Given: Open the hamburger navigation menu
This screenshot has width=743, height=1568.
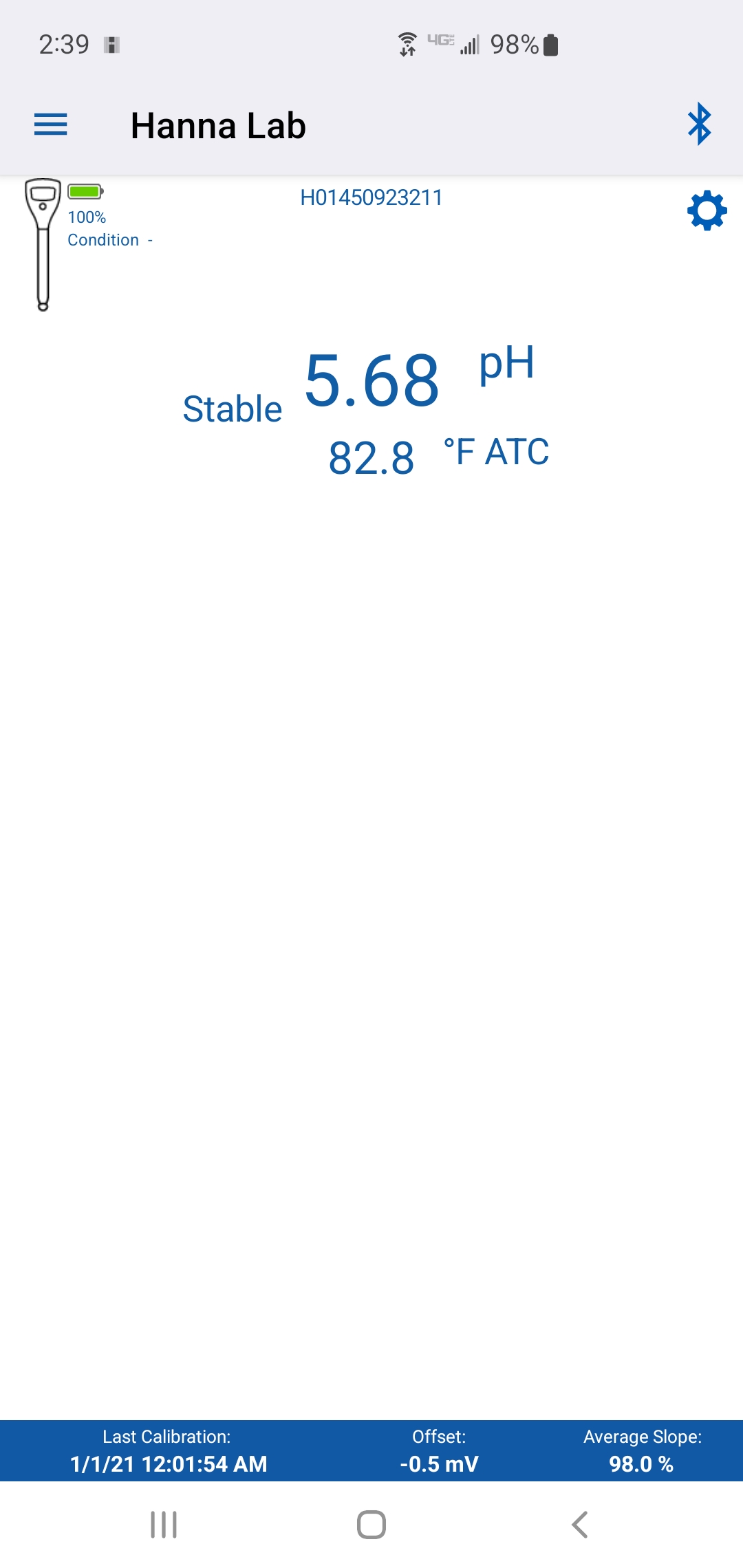Looking at the screenshot, I should pos(50,124).
